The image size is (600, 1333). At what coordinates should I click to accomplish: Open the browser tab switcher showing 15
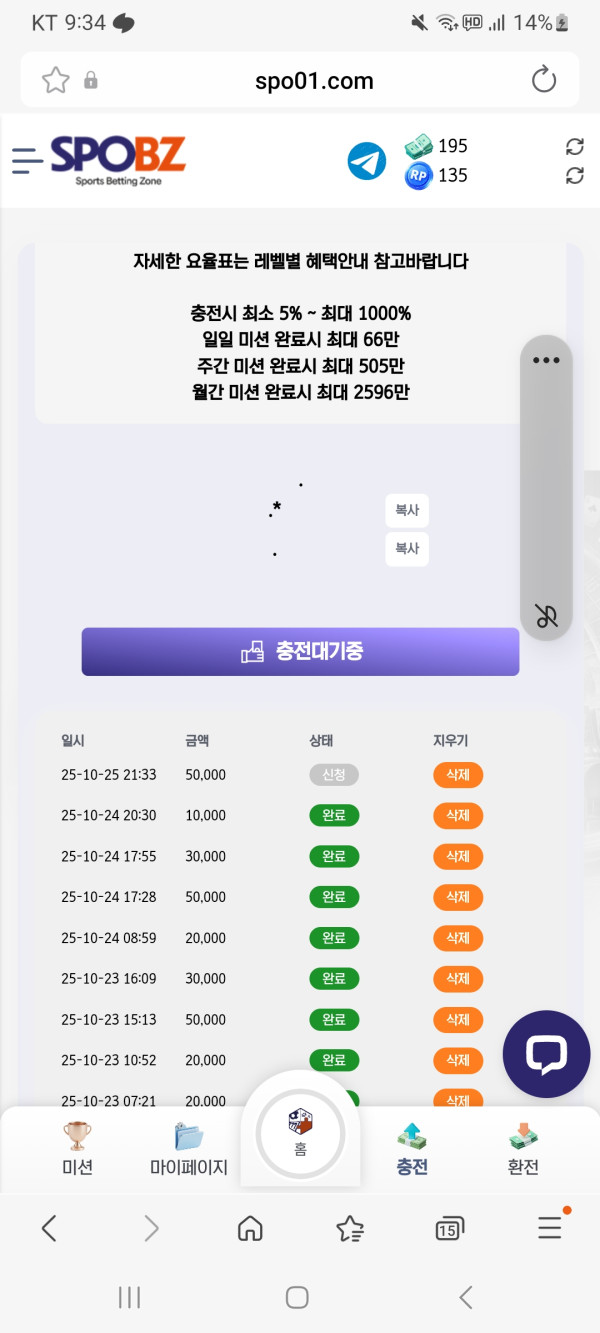(449, 1229)
